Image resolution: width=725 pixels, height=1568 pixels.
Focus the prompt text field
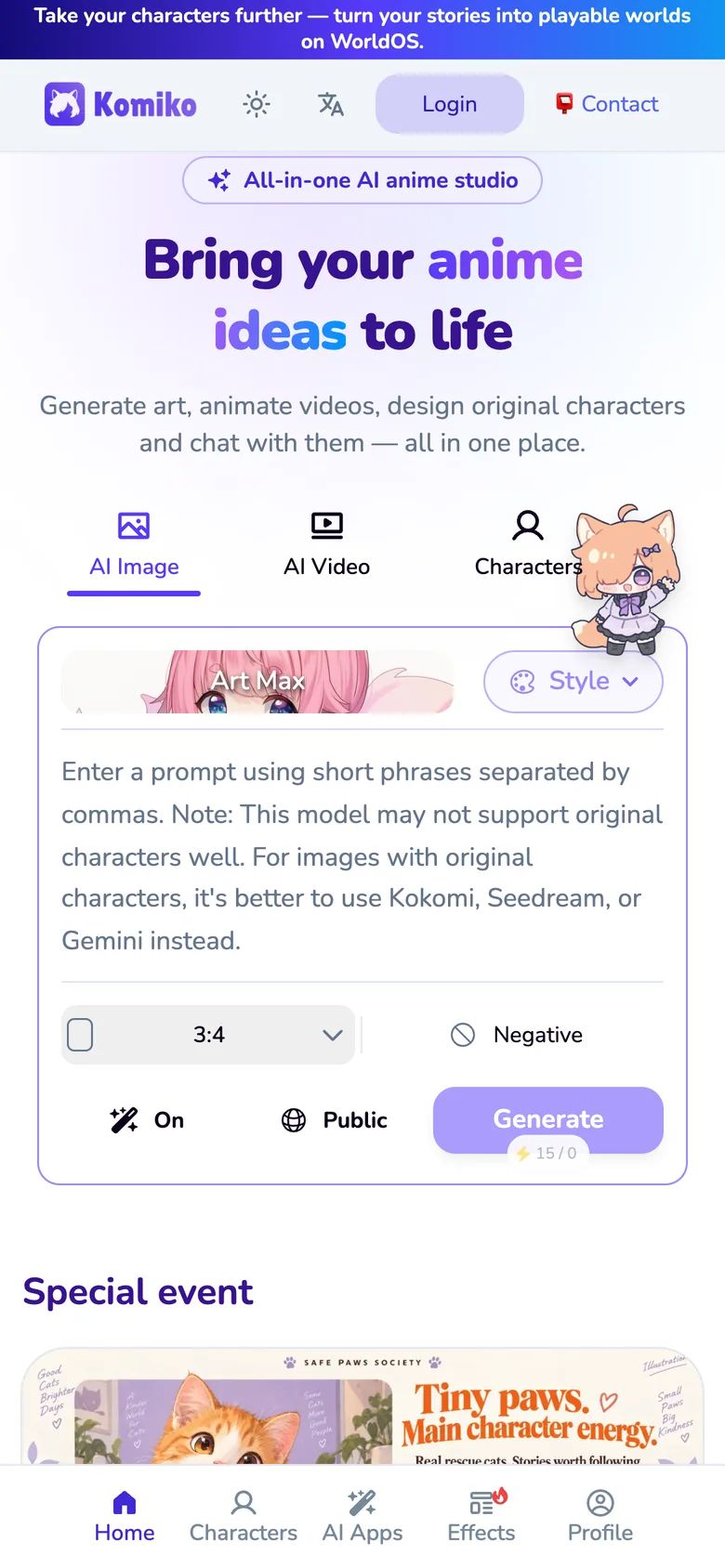(x=362, y=856)
